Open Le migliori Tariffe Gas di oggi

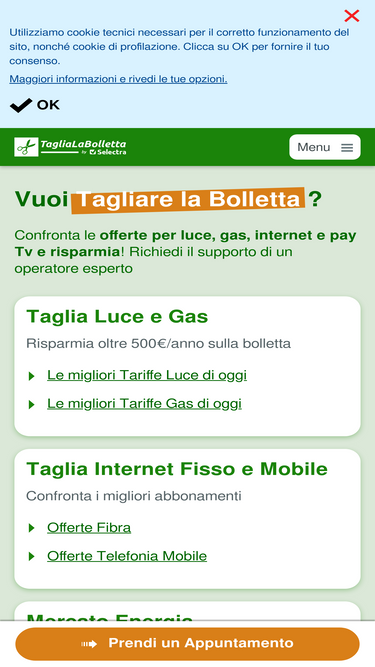pos(144,403)
